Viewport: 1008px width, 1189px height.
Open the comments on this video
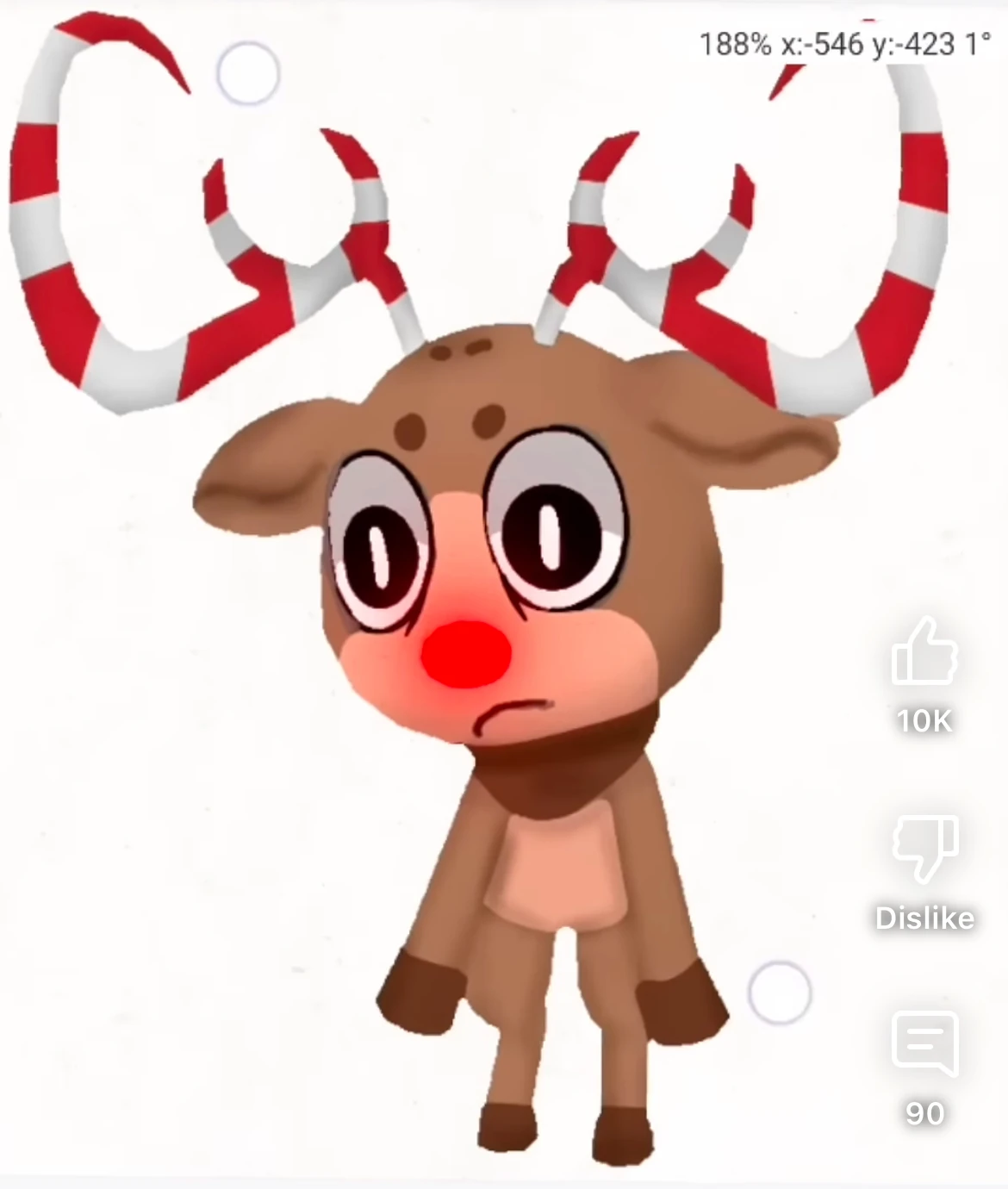coord(924,1043)
